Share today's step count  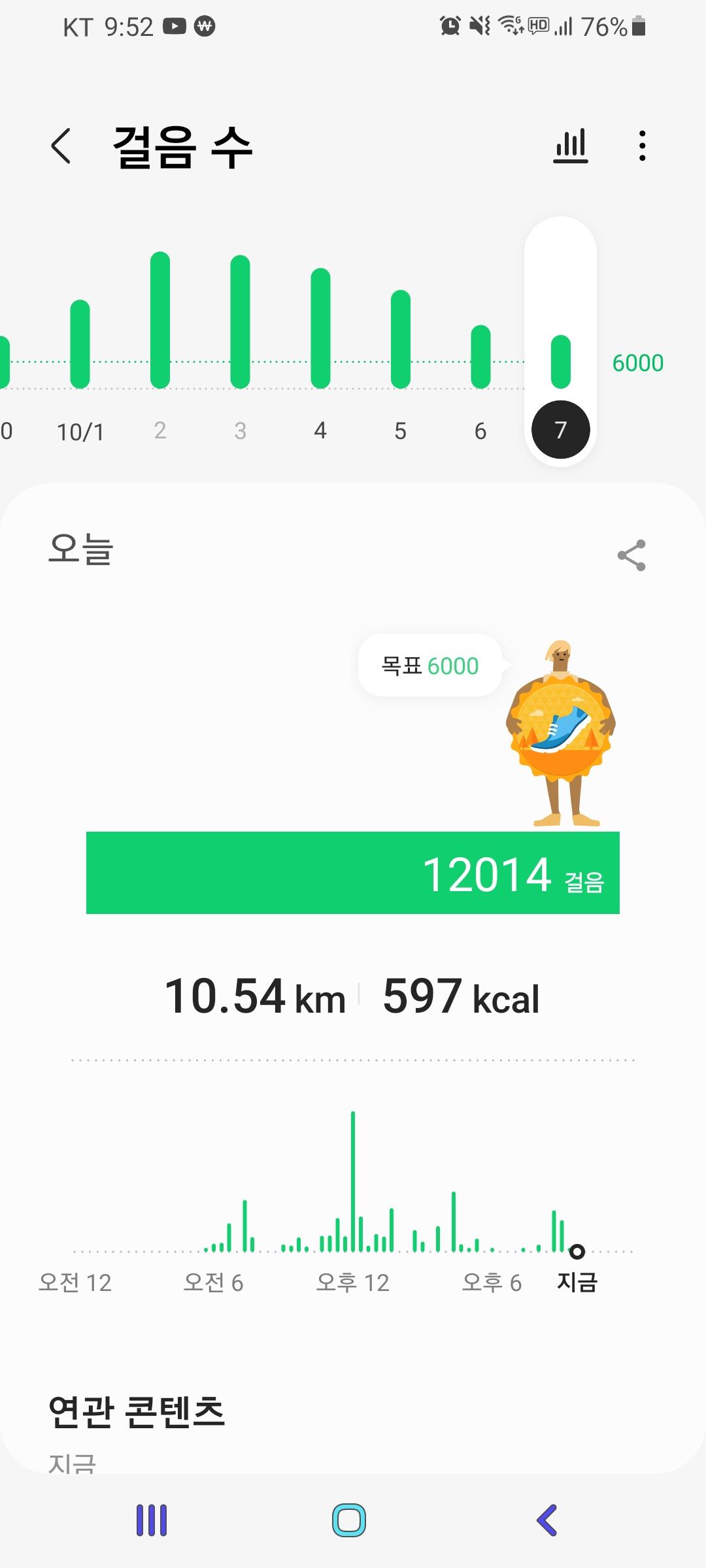coord(631,555)
